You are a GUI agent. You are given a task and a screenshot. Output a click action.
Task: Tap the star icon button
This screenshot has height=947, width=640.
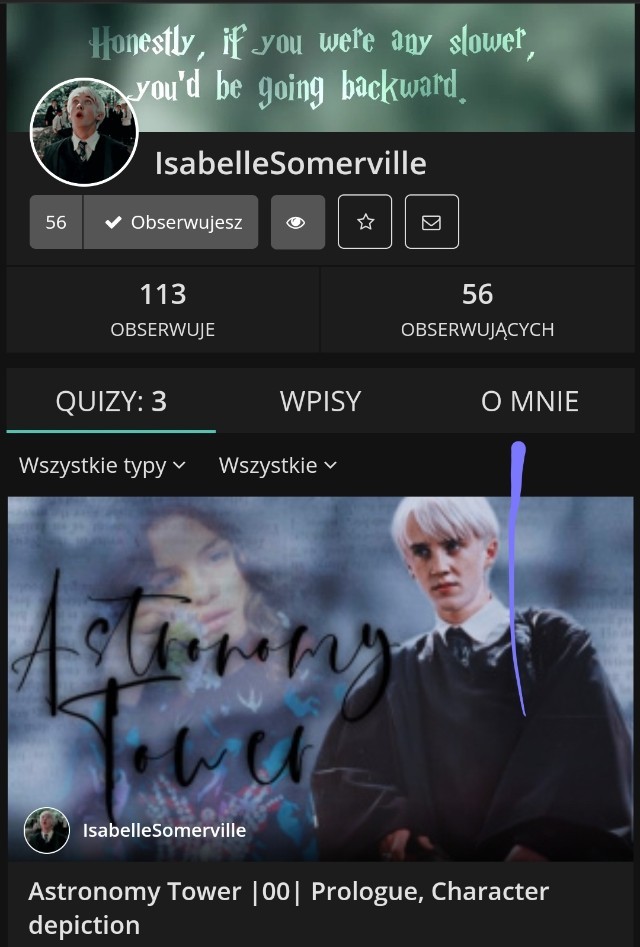pyautogui.click(x=365, y=222)
